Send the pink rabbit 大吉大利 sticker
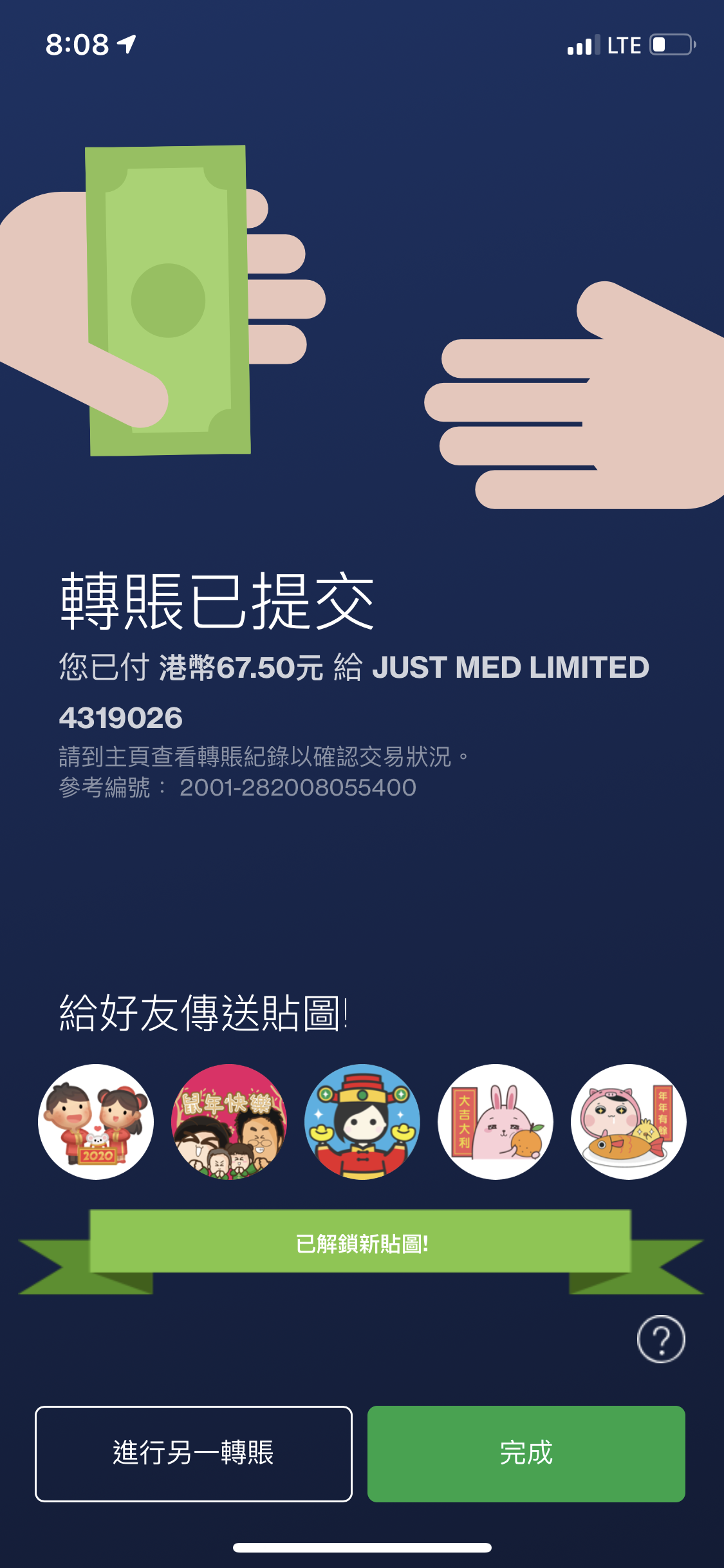724x1568 pixels. 496,1121
